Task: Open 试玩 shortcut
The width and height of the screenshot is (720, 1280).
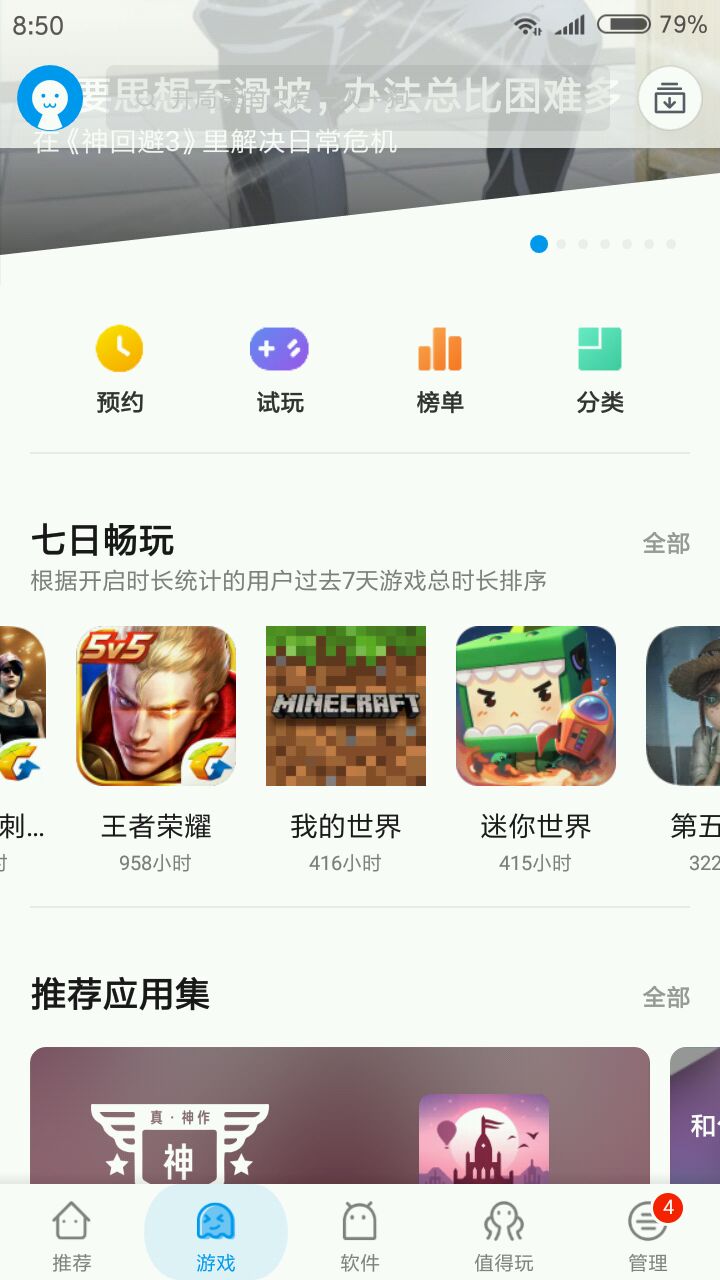Action: coord(279,370)
